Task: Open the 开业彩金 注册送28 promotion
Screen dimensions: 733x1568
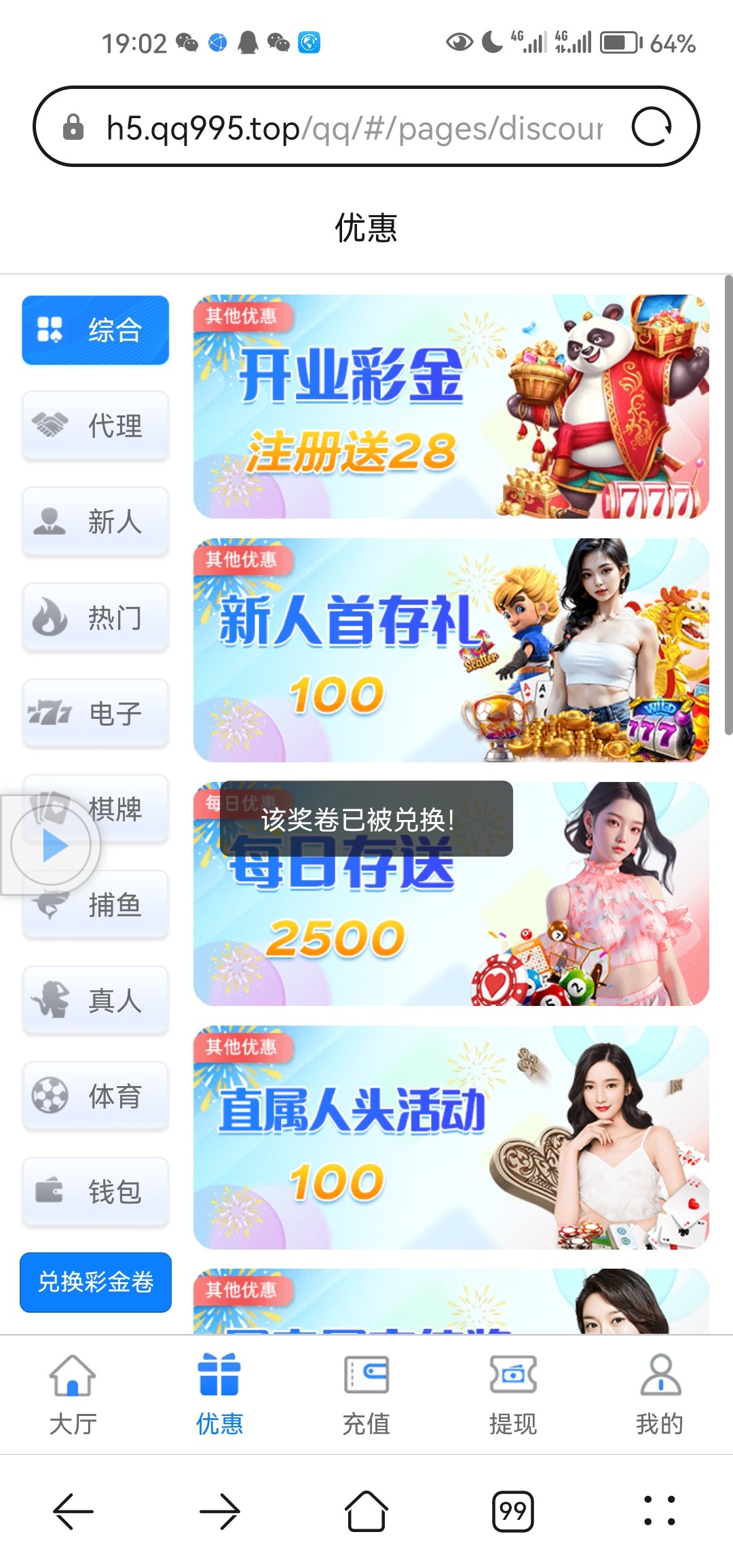Action: [451, 407]
